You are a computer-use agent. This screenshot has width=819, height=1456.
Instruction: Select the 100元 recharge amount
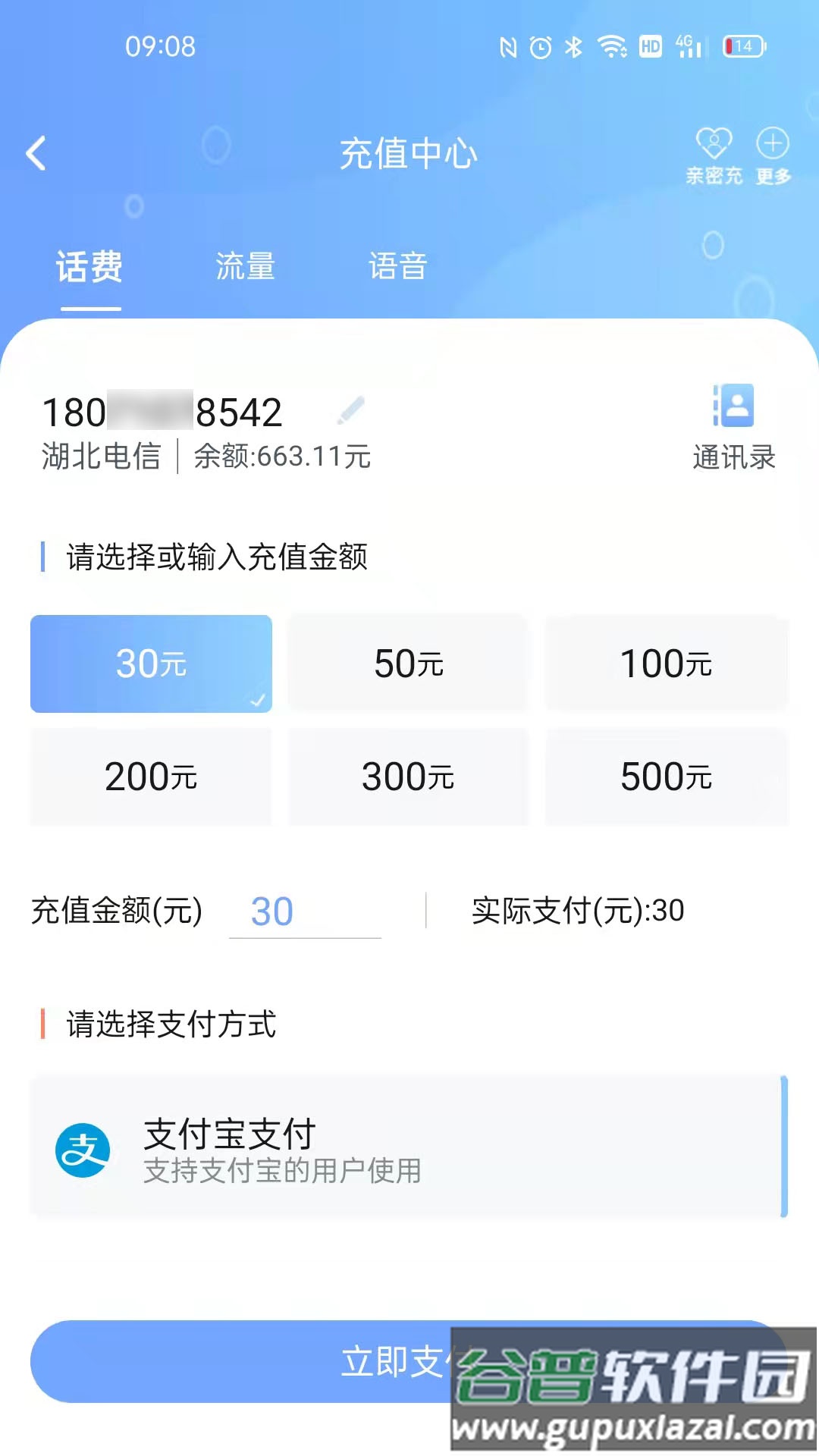click(666, 664)
